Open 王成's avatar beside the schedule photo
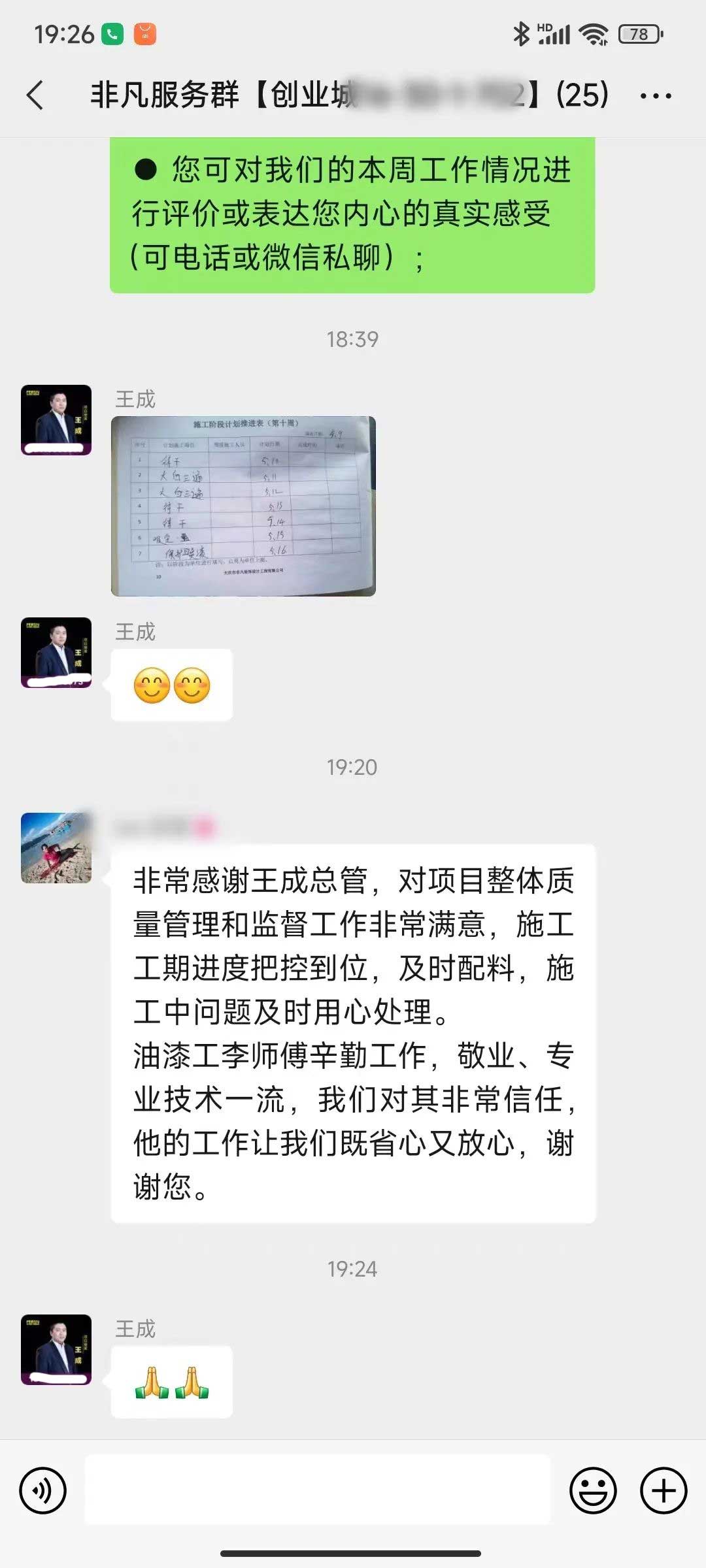Screen dimensions: 706x1568 point(56,420)
